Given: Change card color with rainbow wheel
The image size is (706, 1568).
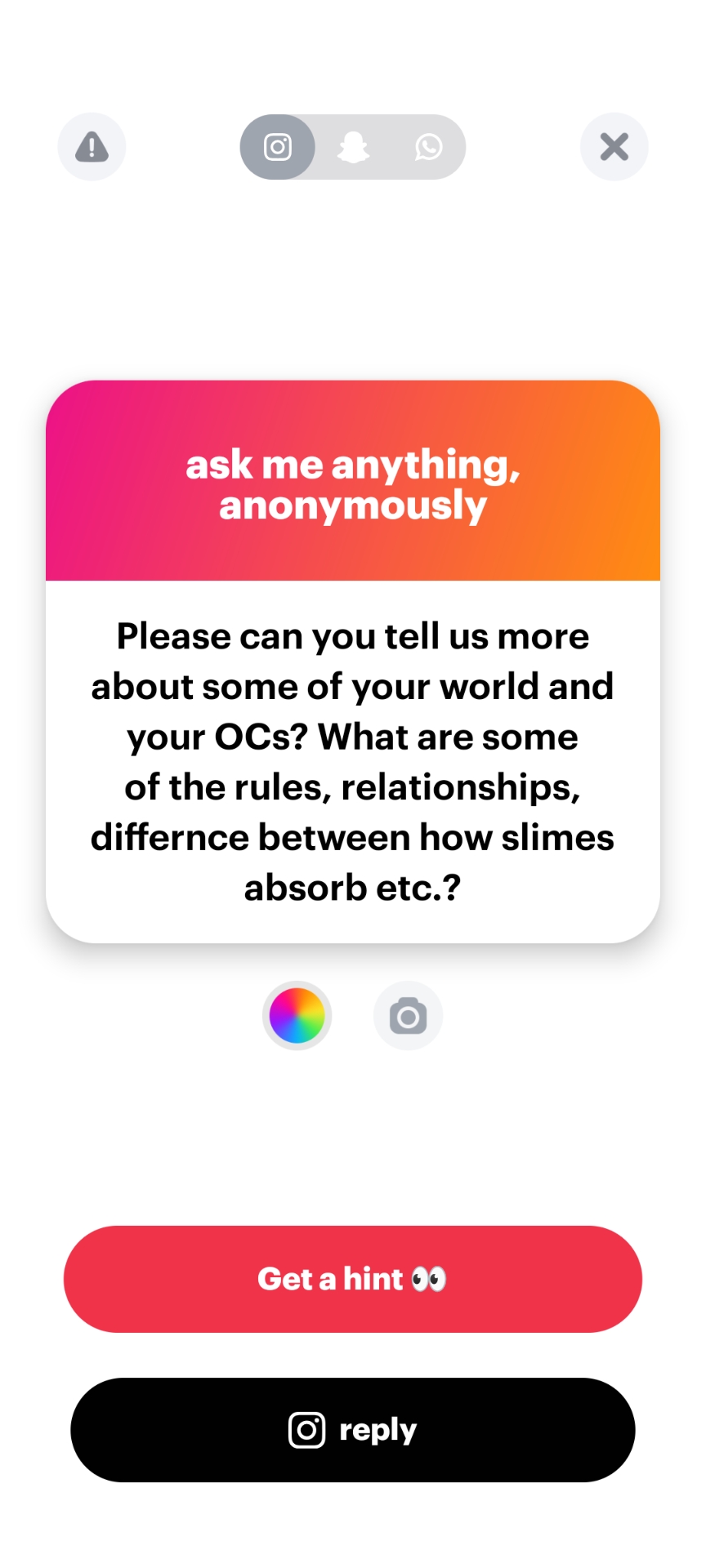Looking at the screenshot, I should click(x=297, y=1015).
